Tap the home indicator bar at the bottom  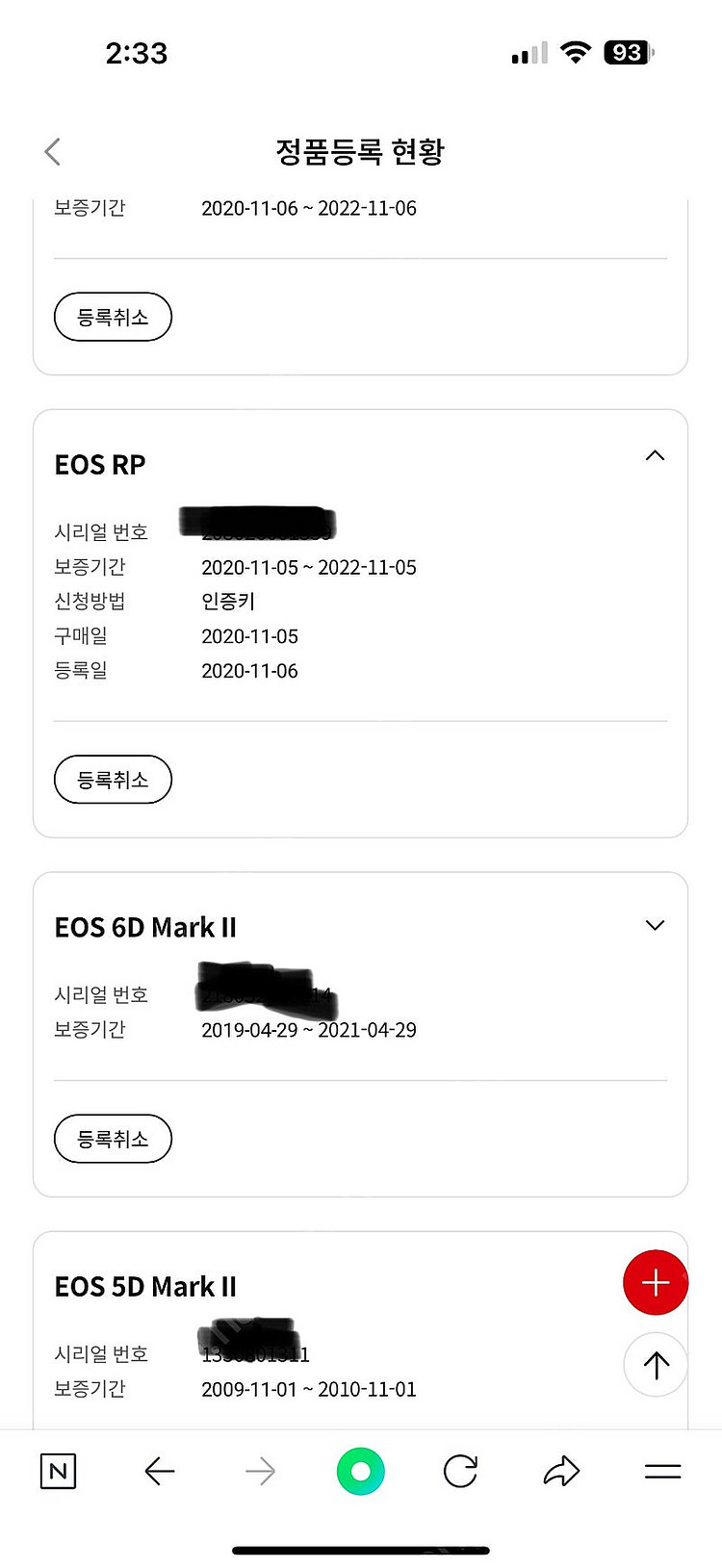click(360, 1541)
